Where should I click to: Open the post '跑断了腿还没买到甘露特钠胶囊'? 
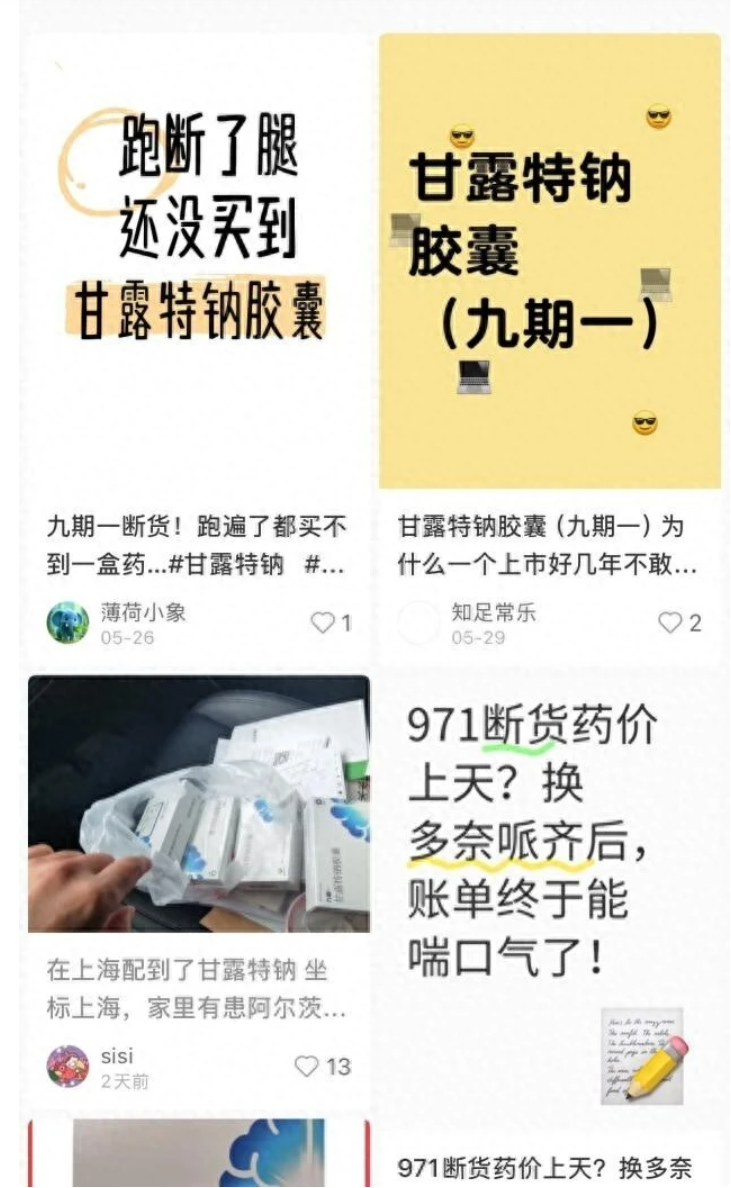[x=198, y=260]
